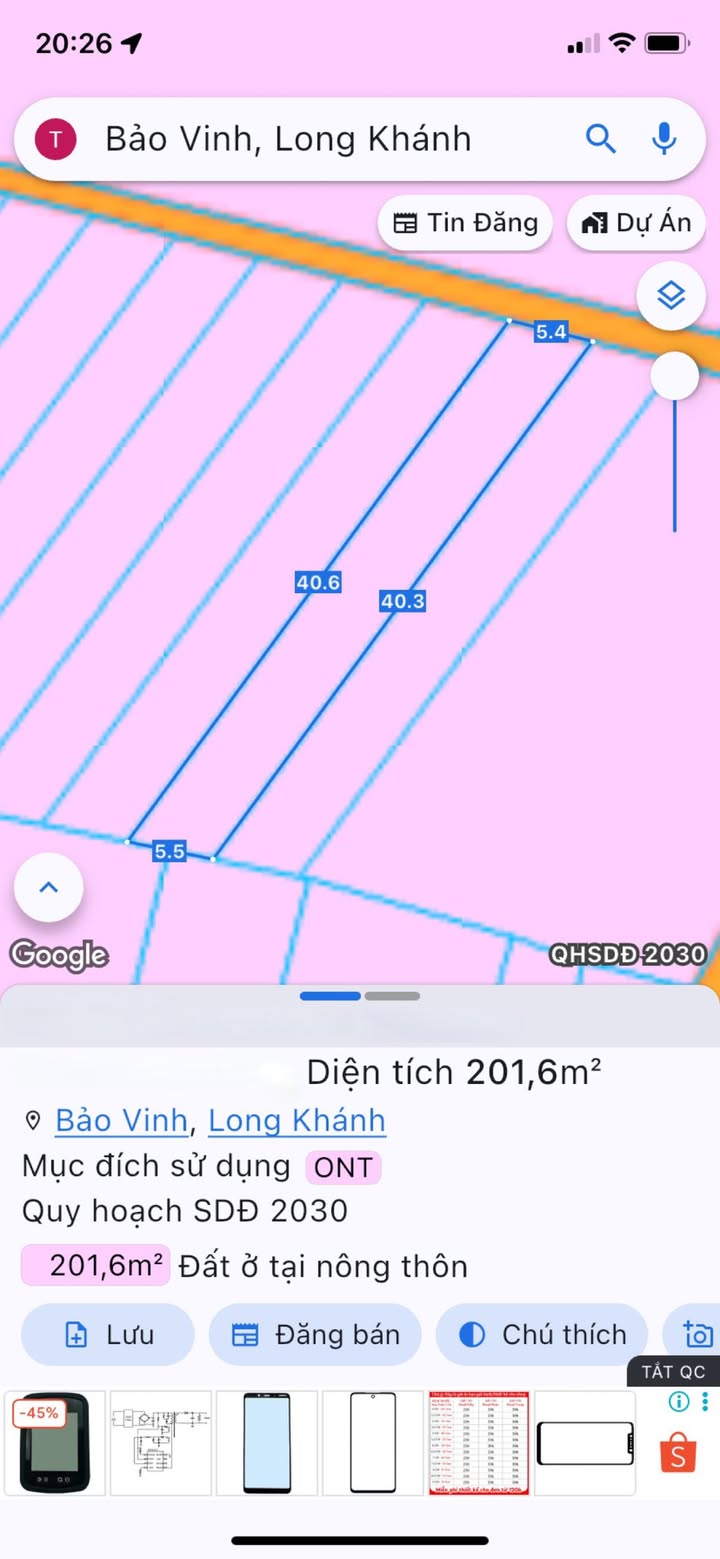Screen dimensions: 720x1559
Task: Open the Chú thích legend
Action: pyautogui.click(x=541, y=1334)
